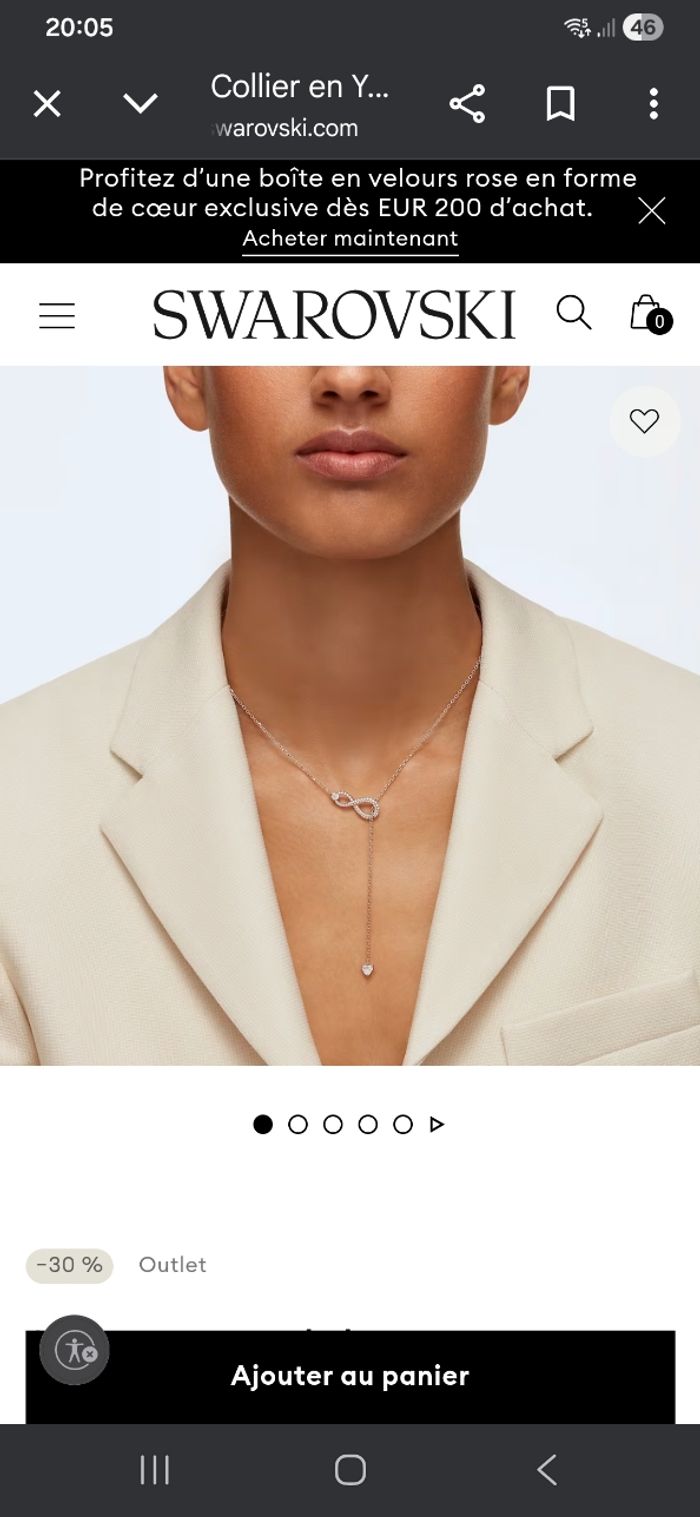Image resolution: width=700 pixels, height=1517 pixels.
Task: Open the Swarovski hamburger menu
Action: pos(57,316)
